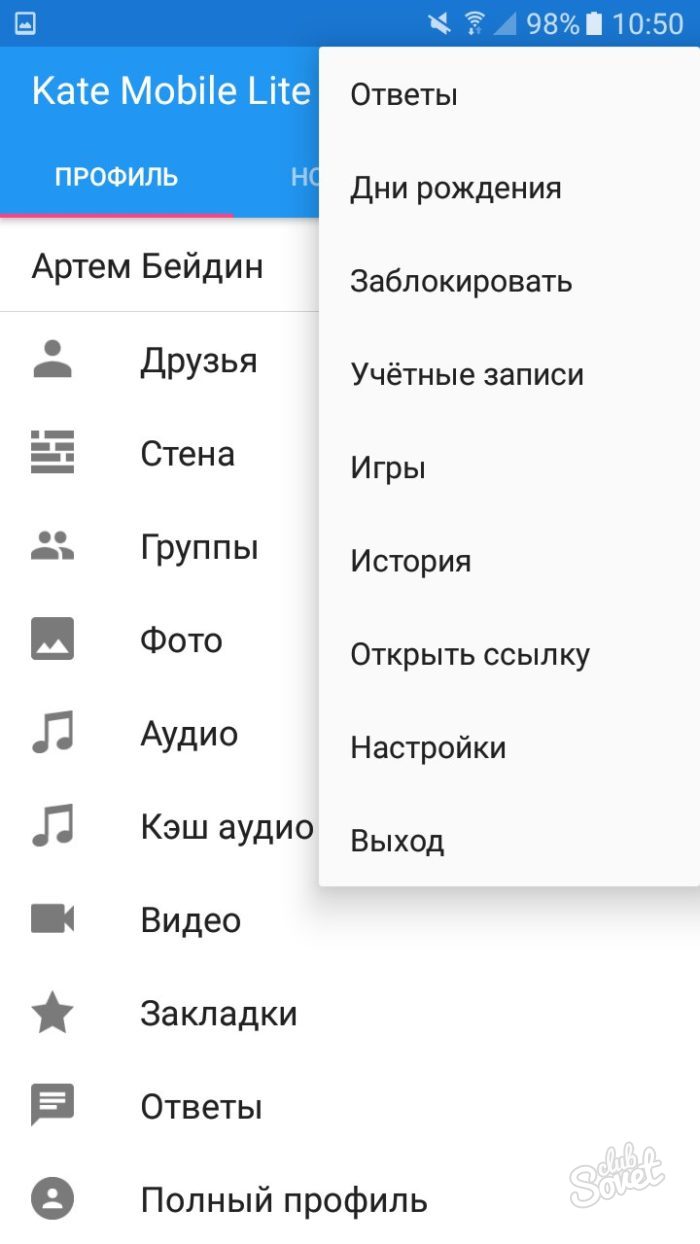Open the Аудио row
The height and width of the screenshot is (1244, 700).
pos(160,734)
